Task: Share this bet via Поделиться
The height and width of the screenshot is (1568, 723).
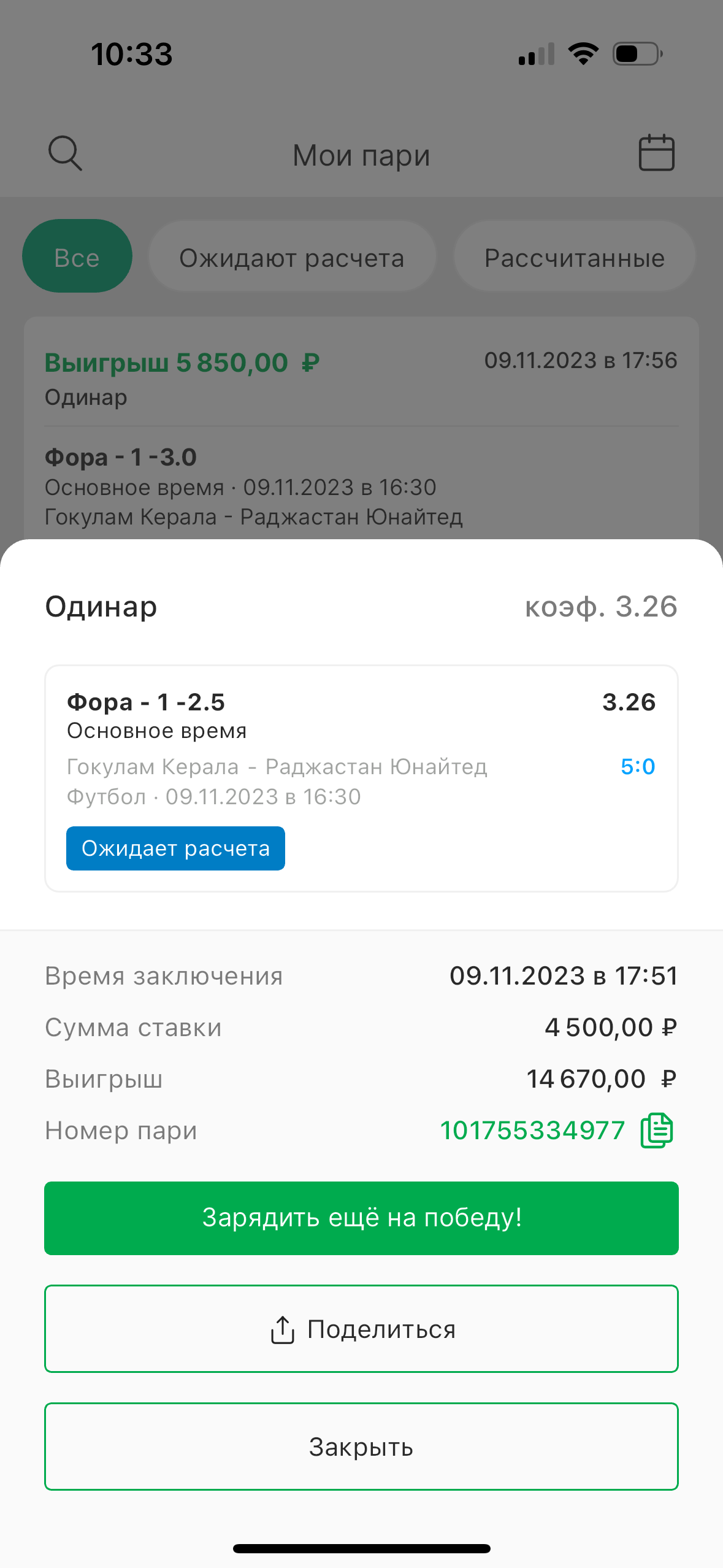Action: (x=361, y=1329)
